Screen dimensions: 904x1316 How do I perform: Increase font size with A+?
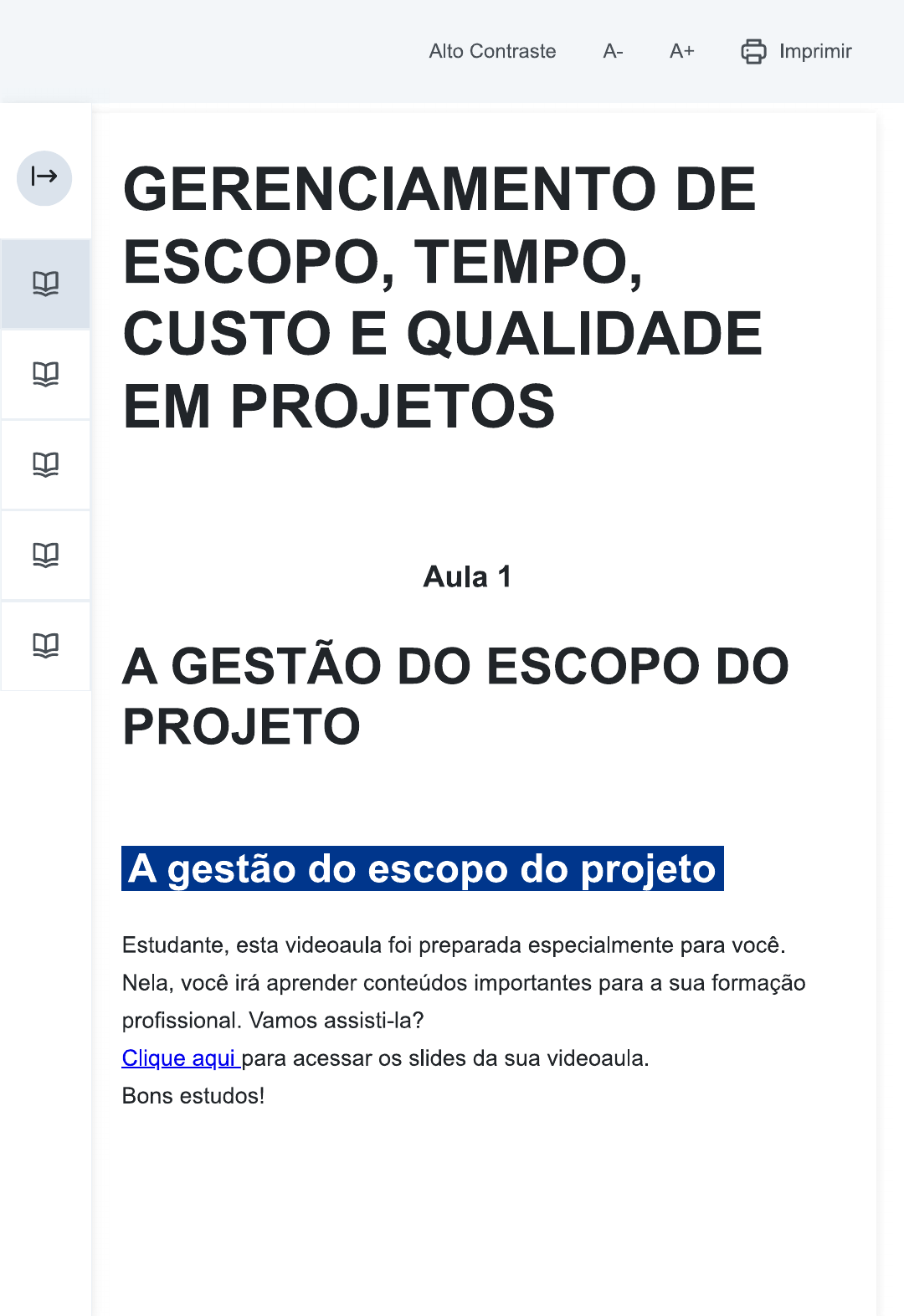681,51
